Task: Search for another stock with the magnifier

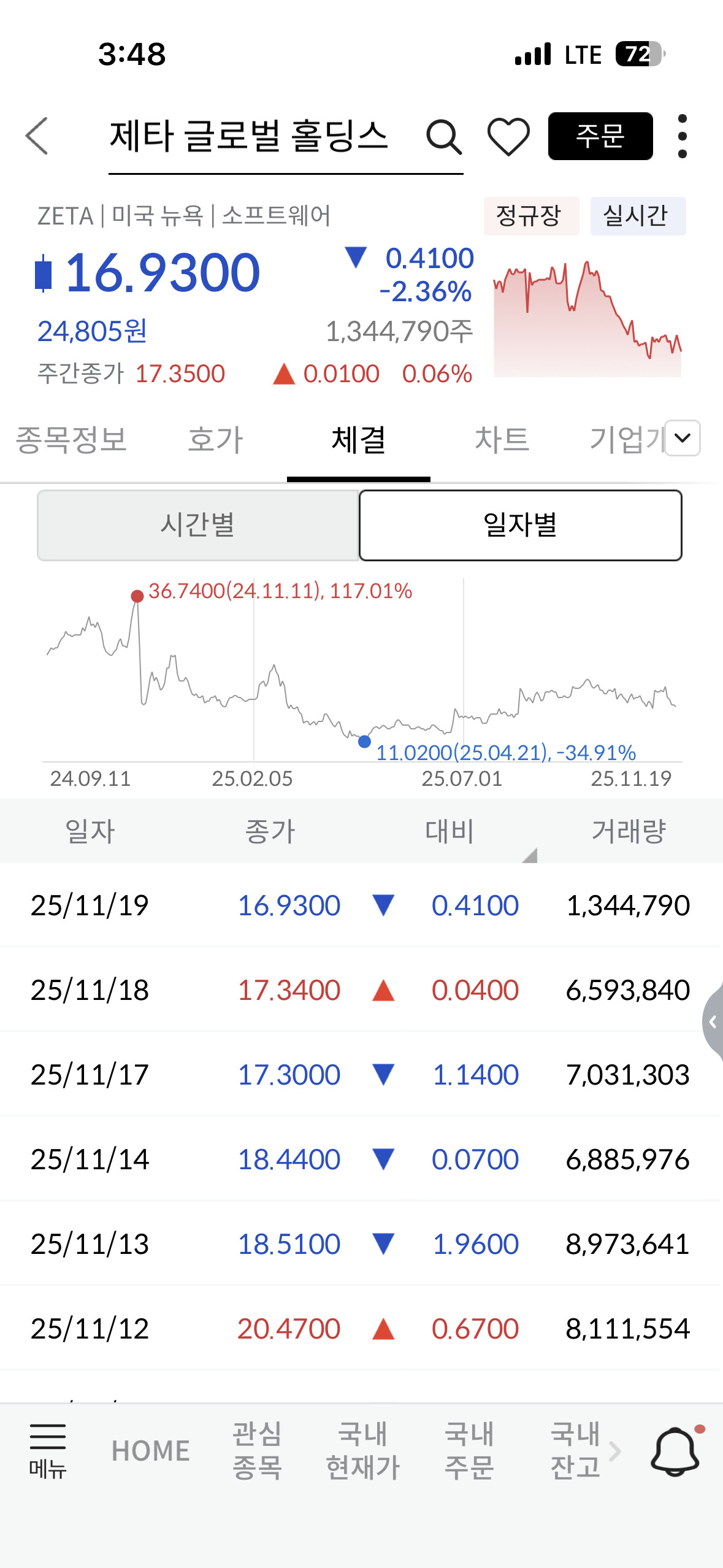Action: (x=443, y=136)
